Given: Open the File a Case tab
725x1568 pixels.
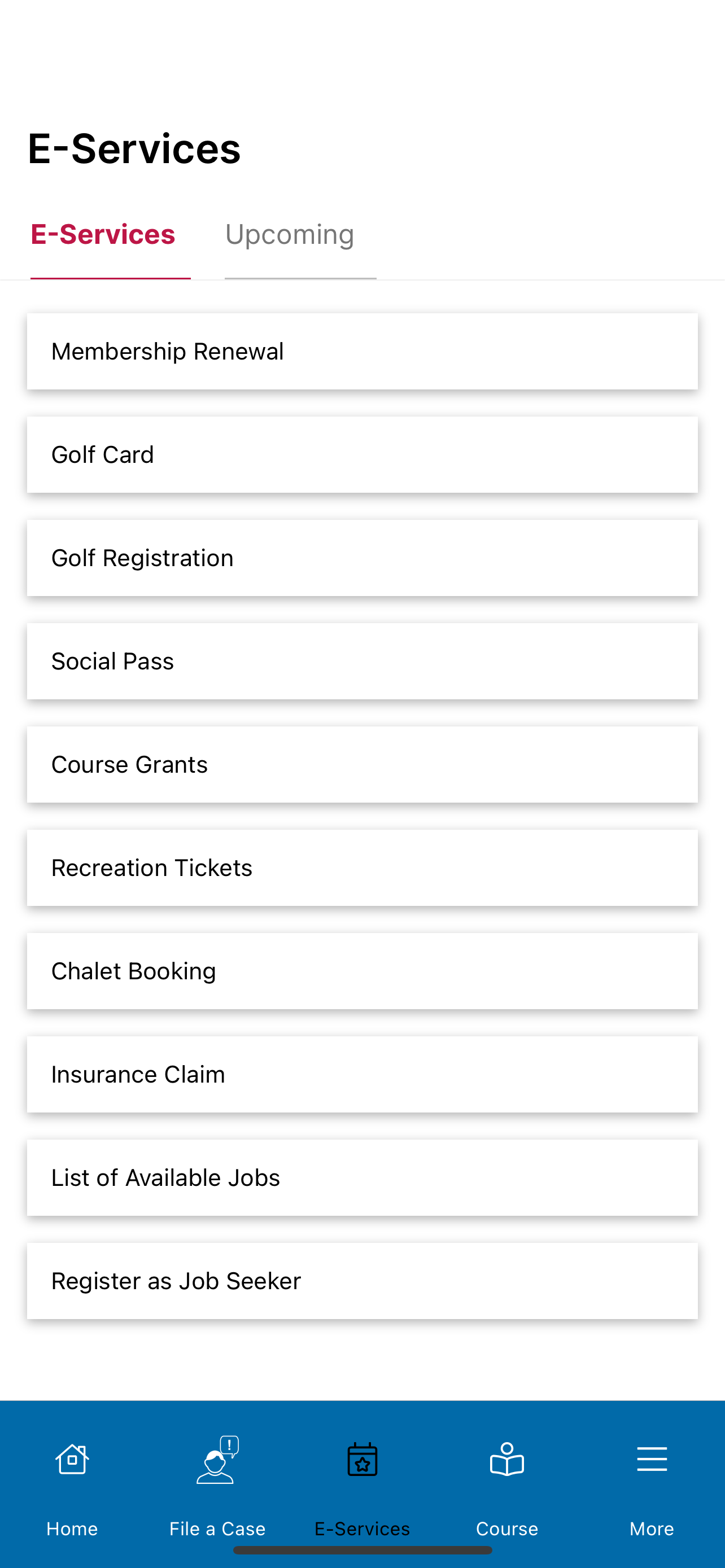Looking at the screenshot, I should (x=217, y=1485).
